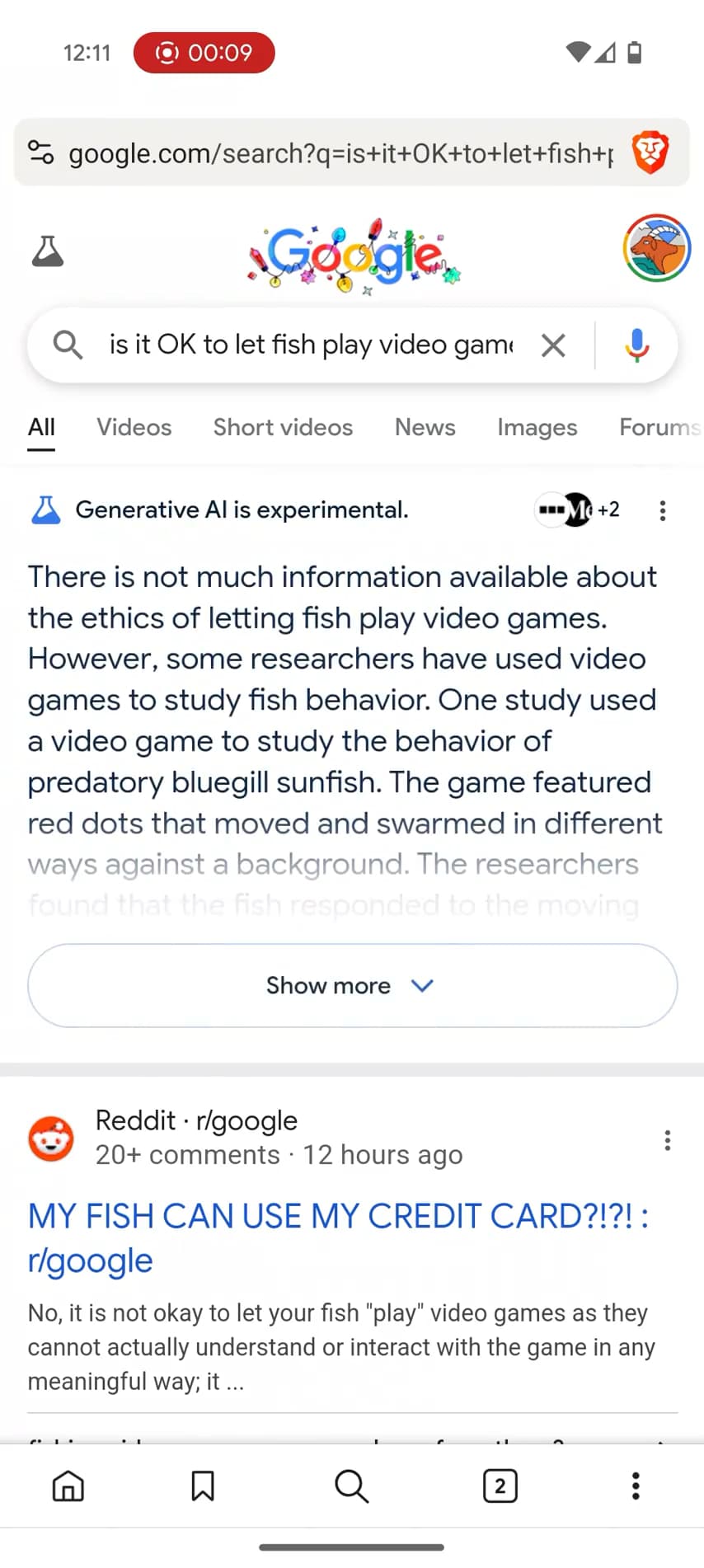Open browser bookmarks
Viewport: 704px width, 1568px height.
click(x=203, y=1486)
